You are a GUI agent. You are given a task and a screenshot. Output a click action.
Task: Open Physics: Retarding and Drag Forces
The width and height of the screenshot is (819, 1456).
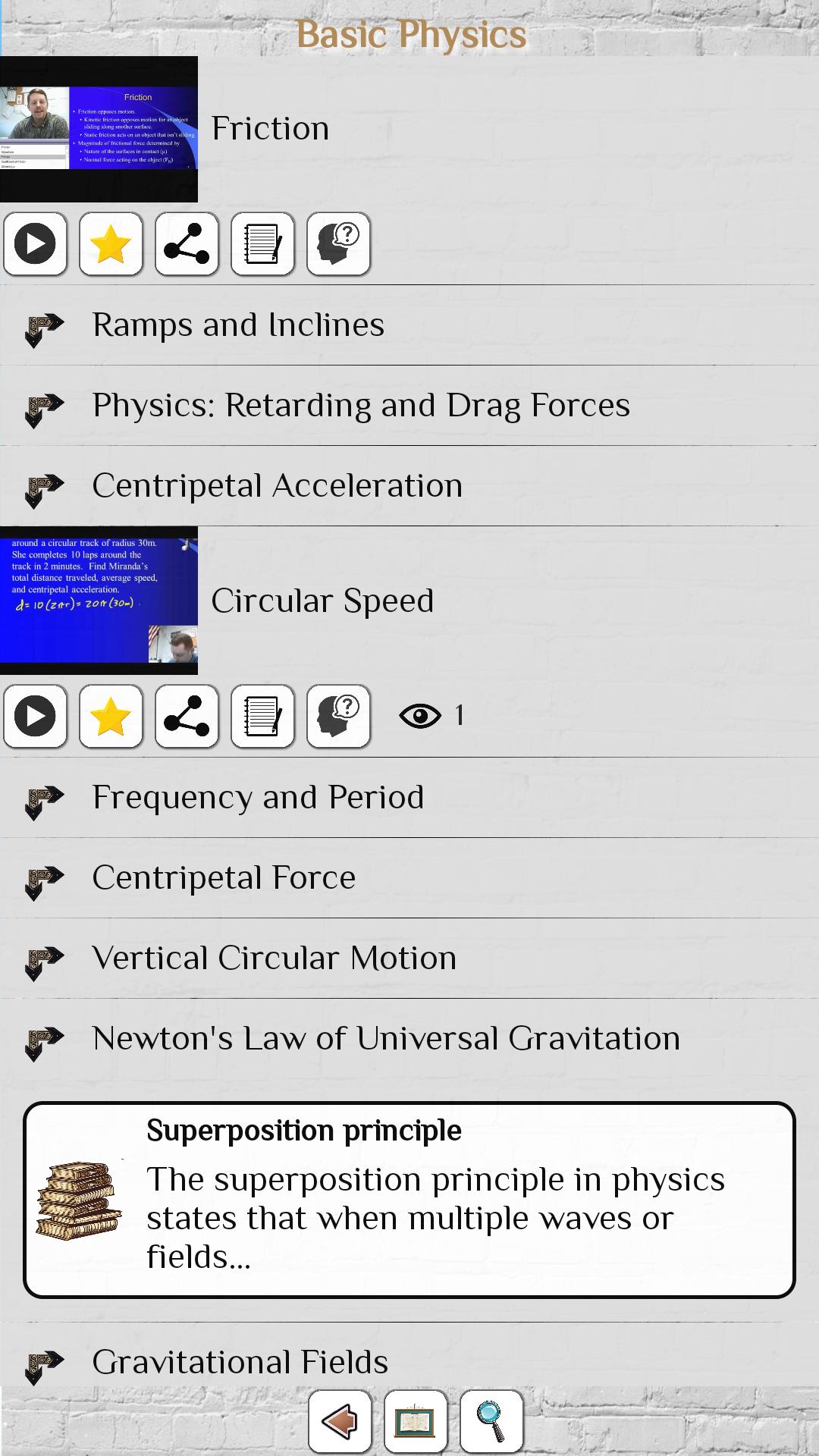pyautogui.click(x=361, y=406)
